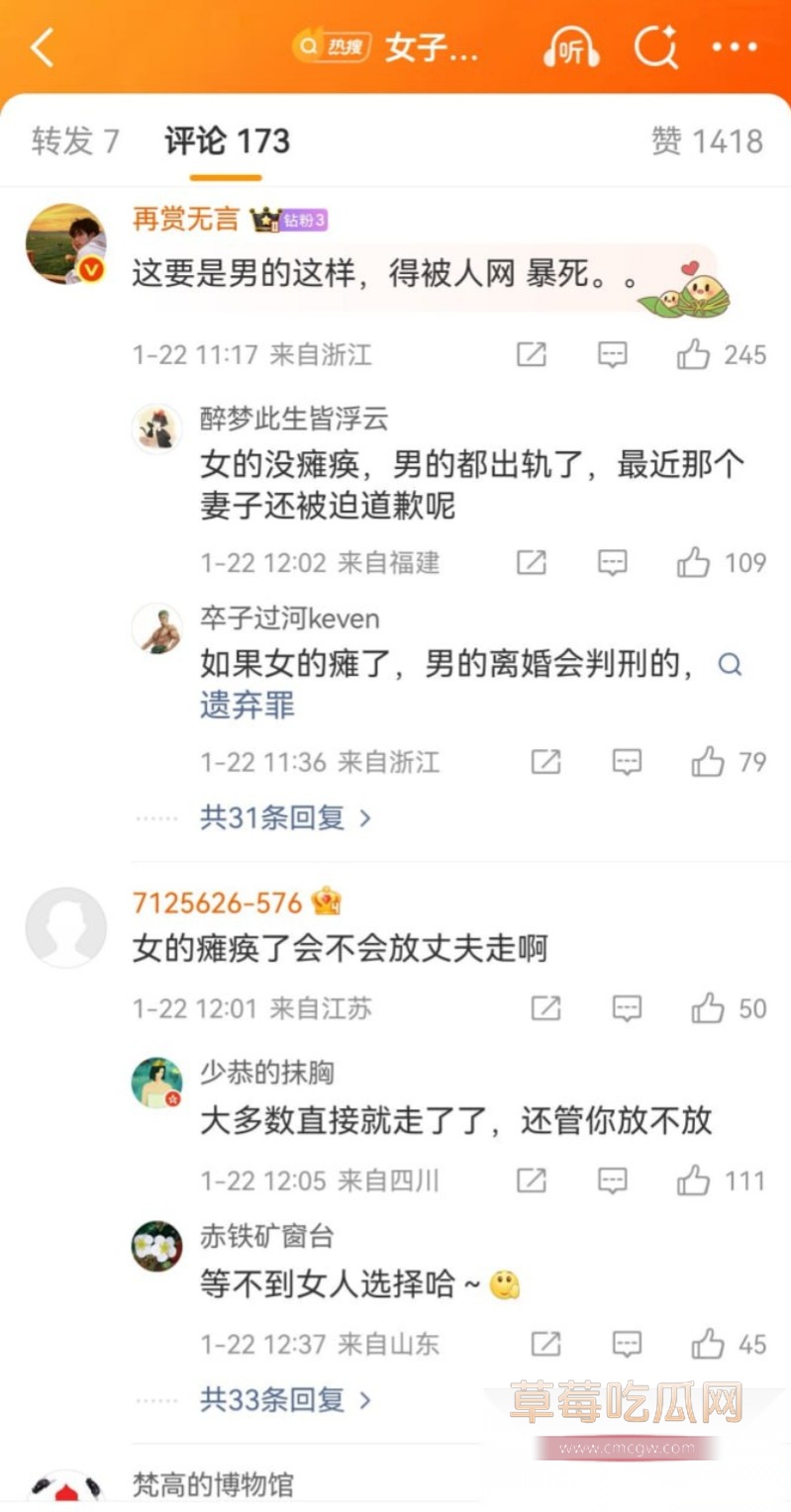791x1512 pixels.
Task: Open the three-dot overflow menu
Action: click(735, 47)
